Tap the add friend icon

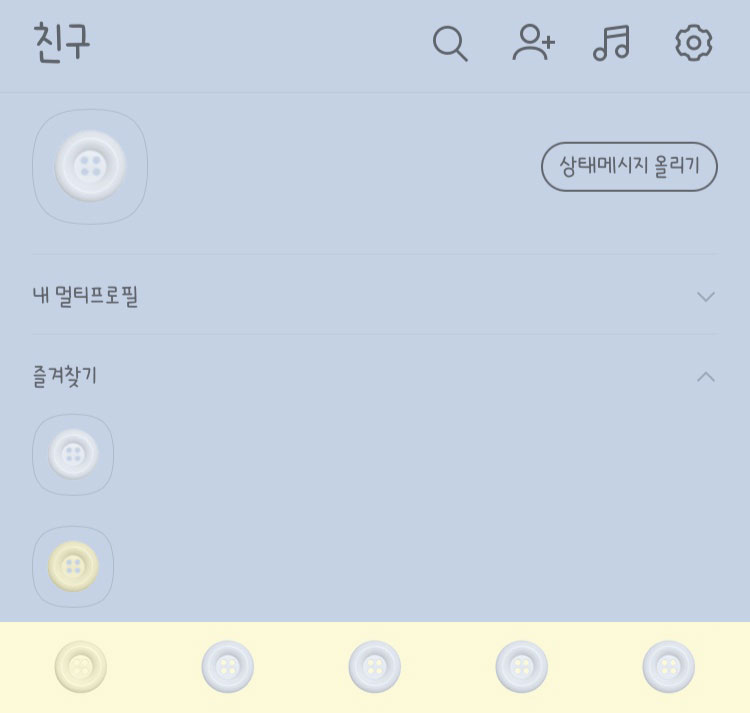click(x=533, y=43)
